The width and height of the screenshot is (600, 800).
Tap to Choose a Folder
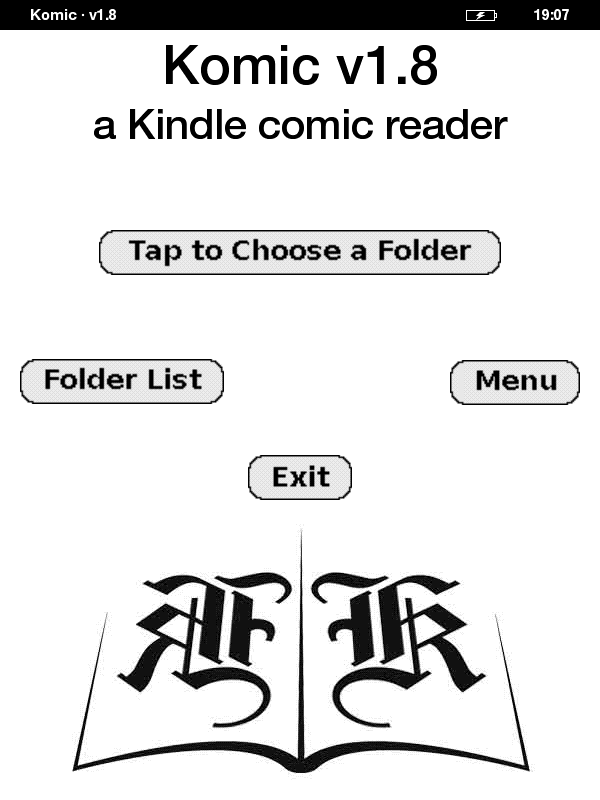(299, 251)
